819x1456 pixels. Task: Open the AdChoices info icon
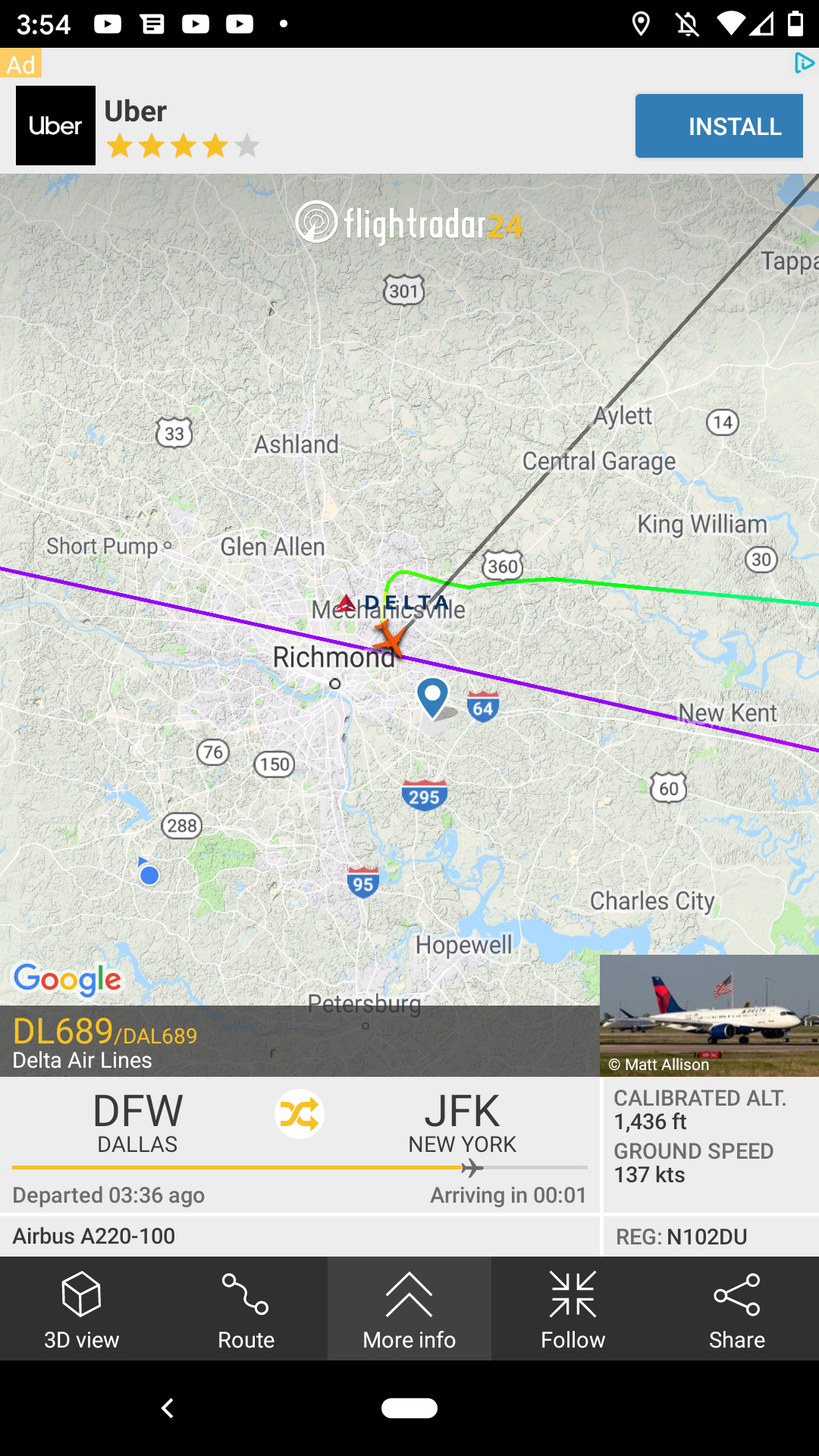coord(804,63)
